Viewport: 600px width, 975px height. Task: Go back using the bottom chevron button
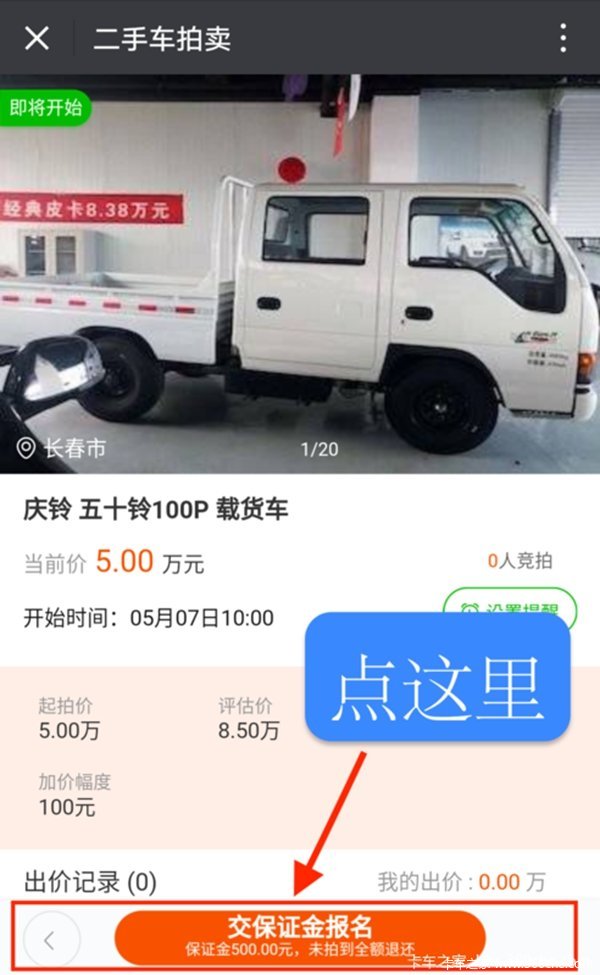pyautogui.click(x=49, y=940)
